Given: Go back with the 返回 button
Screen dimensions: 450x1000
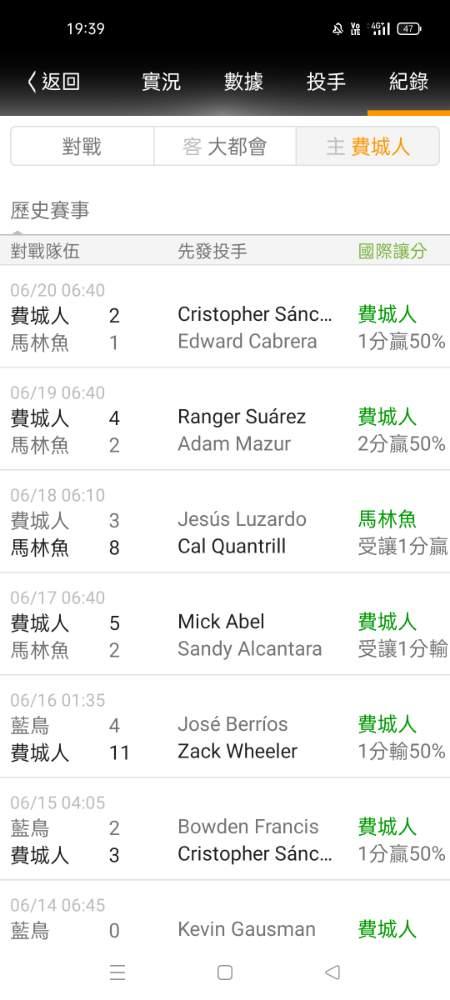Looking at the screenshot, I should [54, 82].
